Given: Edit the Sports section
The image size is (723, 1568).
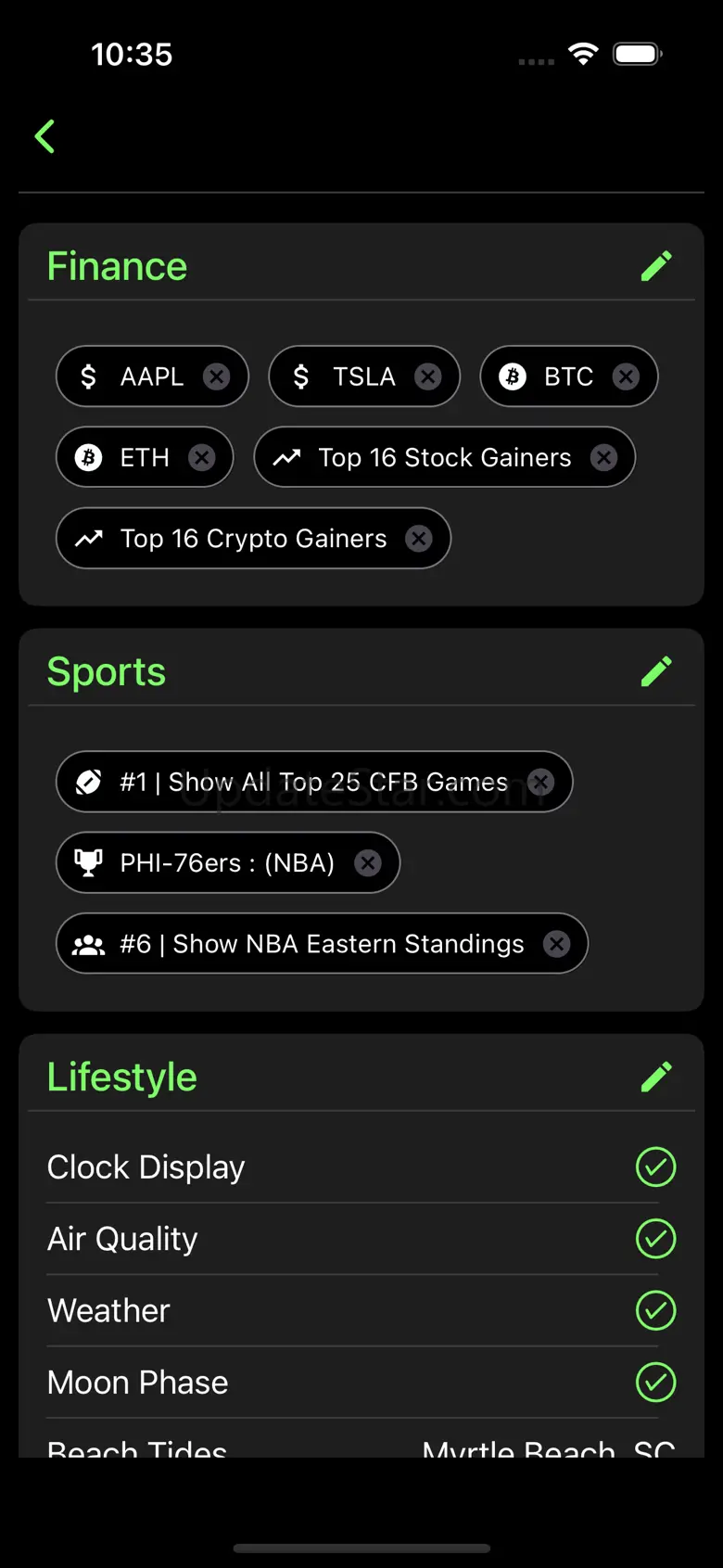Looking at the screenshot, I should 656,671.
